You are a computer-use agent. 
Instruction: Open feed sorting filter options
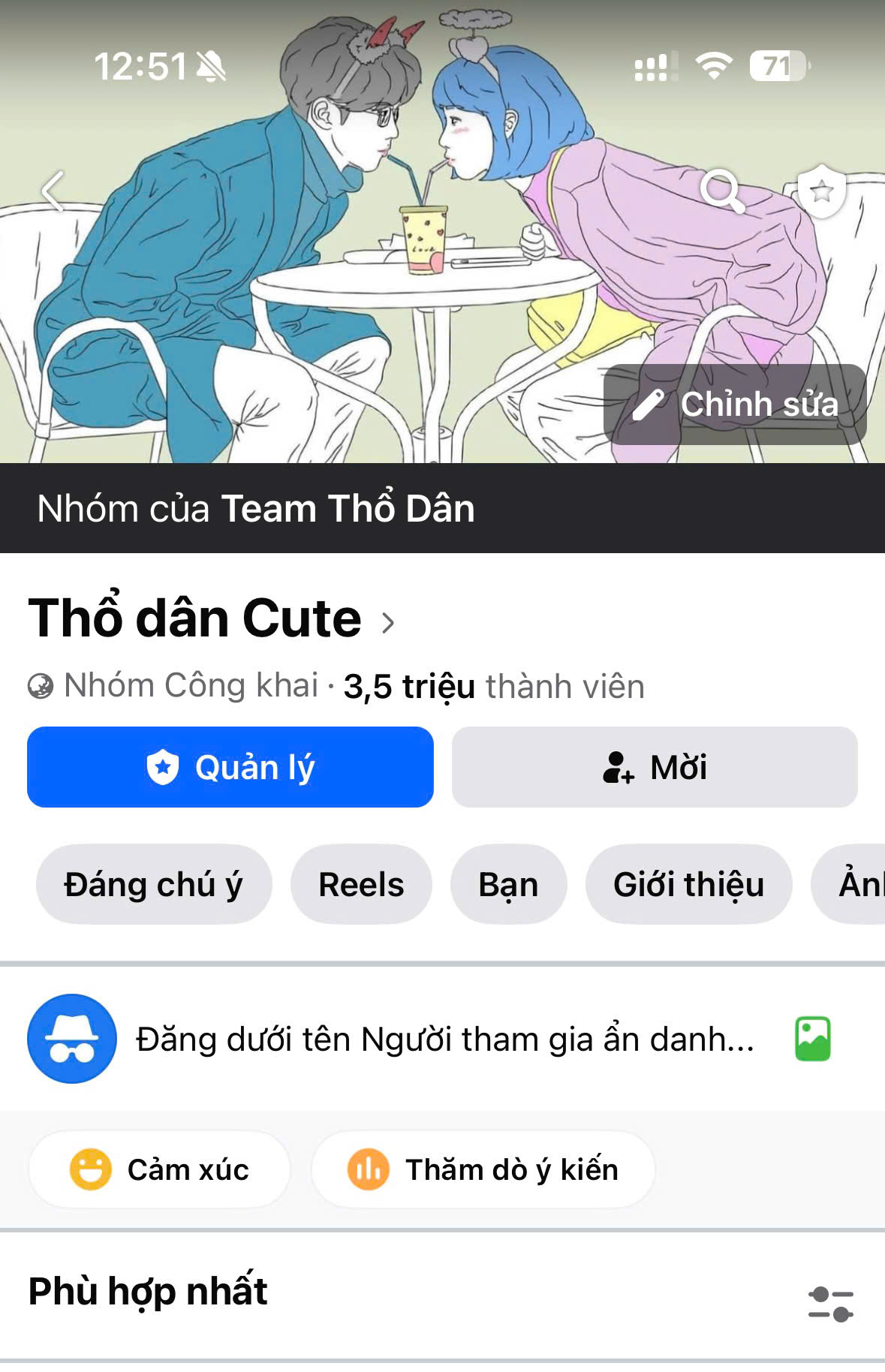click(830, 1303)
